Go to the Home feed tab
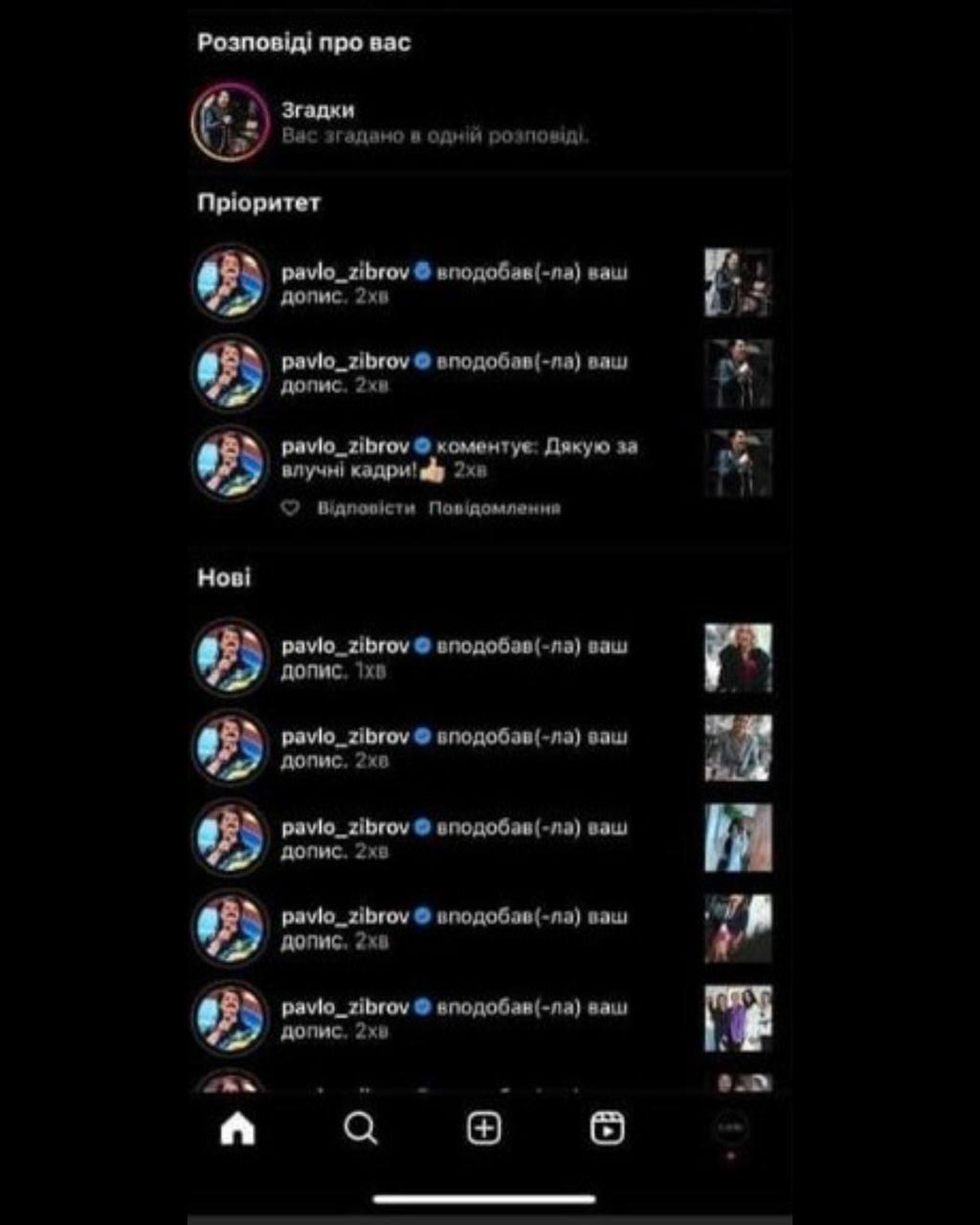Viewport: 980px width, 1225px height. coord(237,1129)
